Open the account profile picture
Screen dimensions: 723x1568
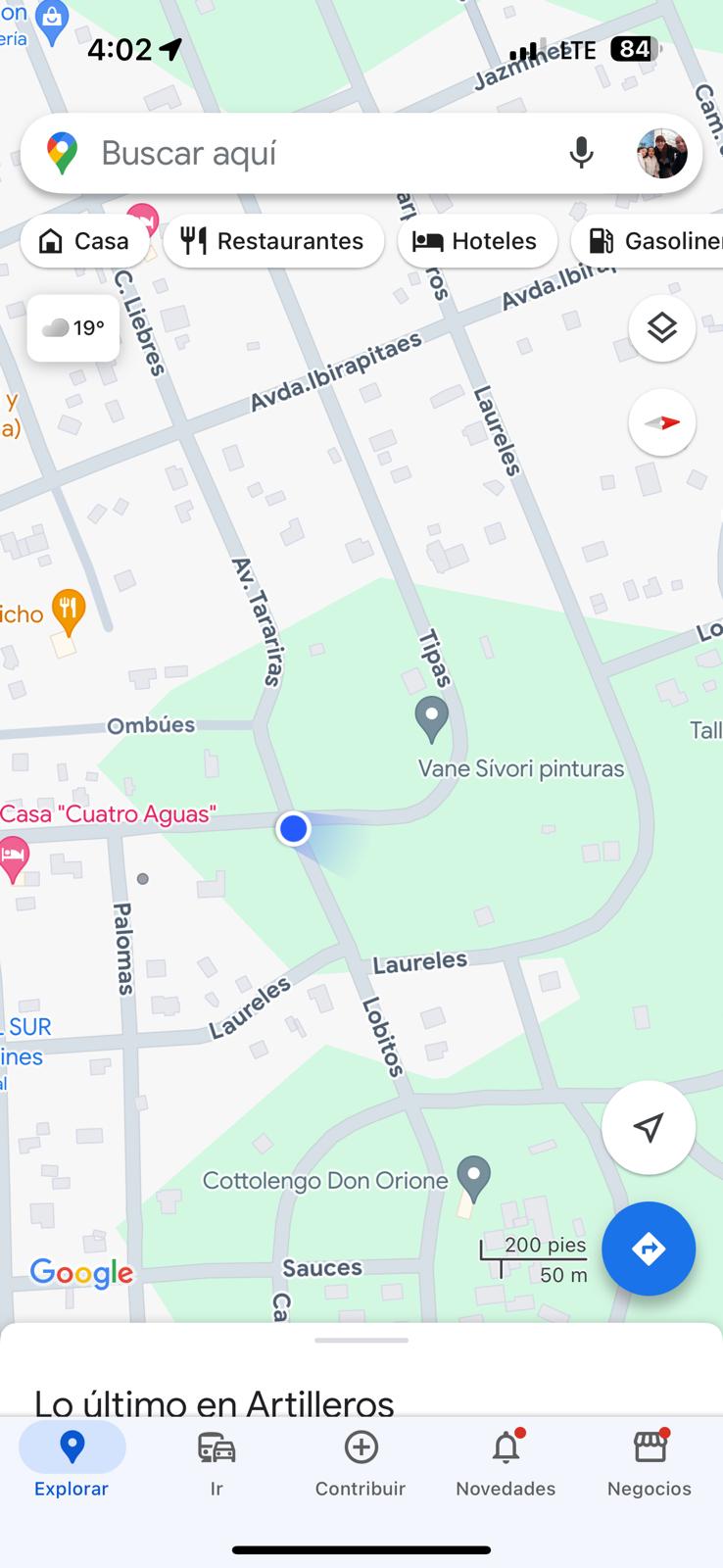point(661,154)
